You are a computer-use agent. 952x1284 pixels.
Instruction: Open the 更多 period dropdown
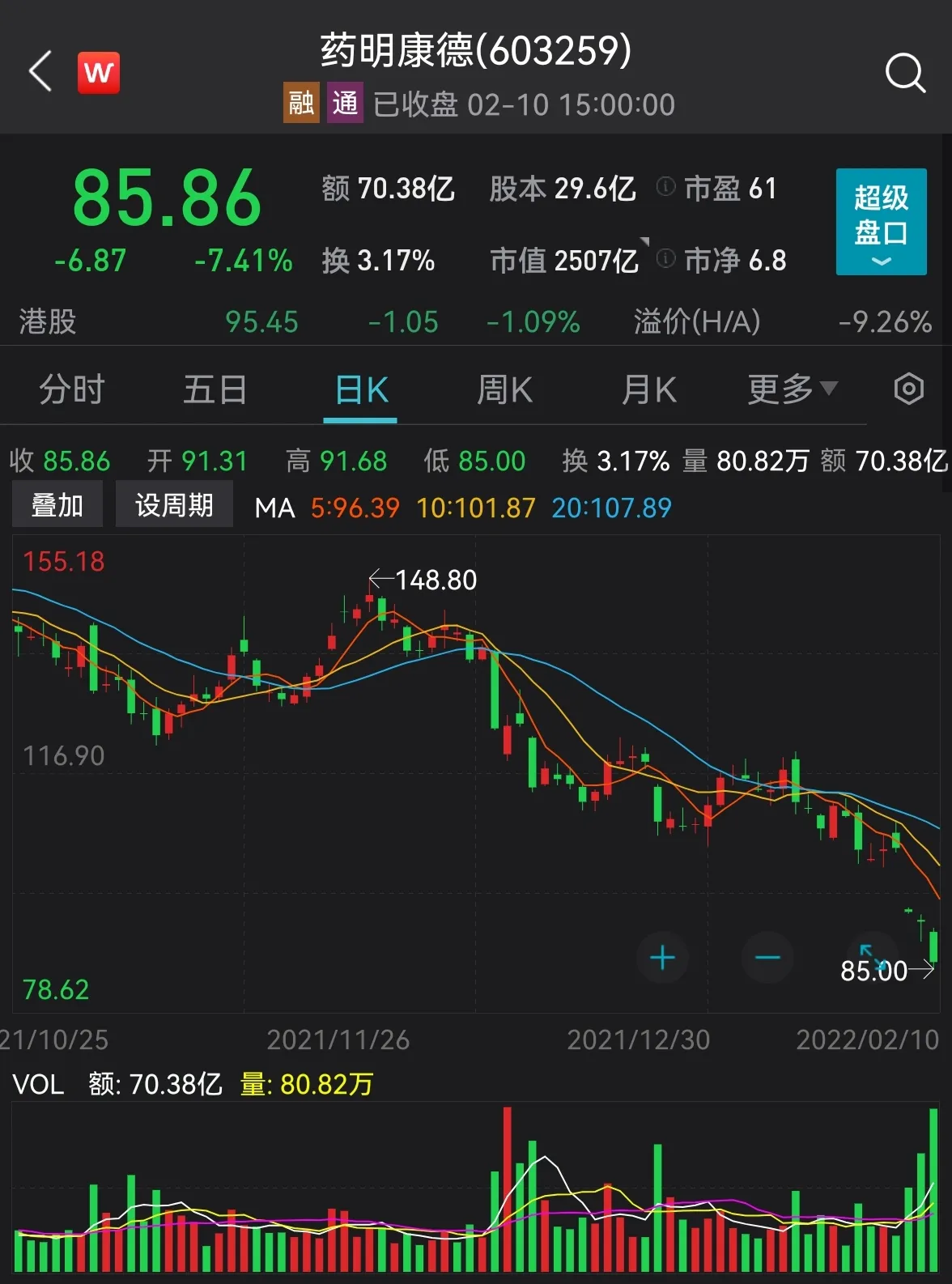[x=791, y=390]
